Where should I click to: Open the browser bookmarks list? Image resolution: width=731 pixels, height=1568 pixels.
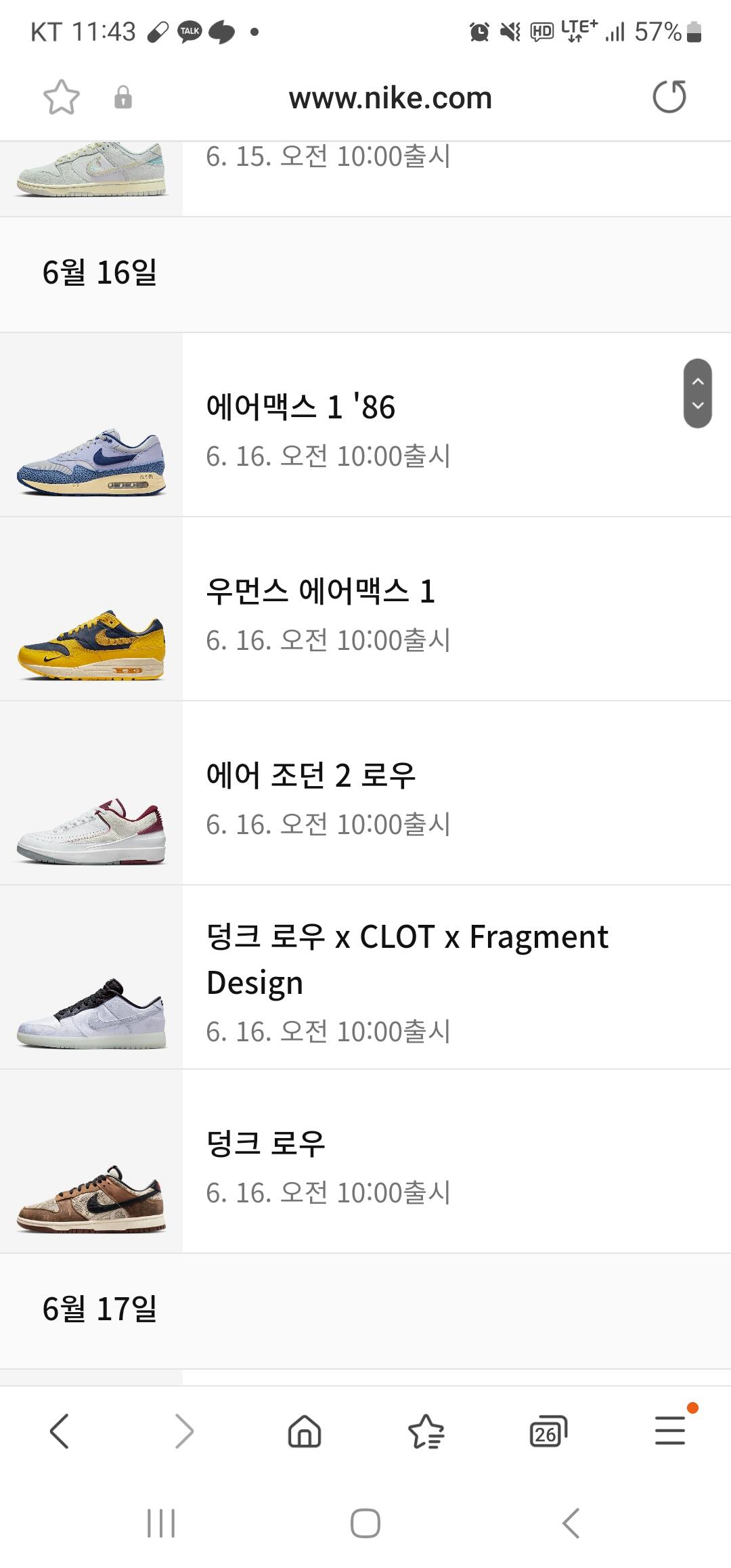[426, 1431]
